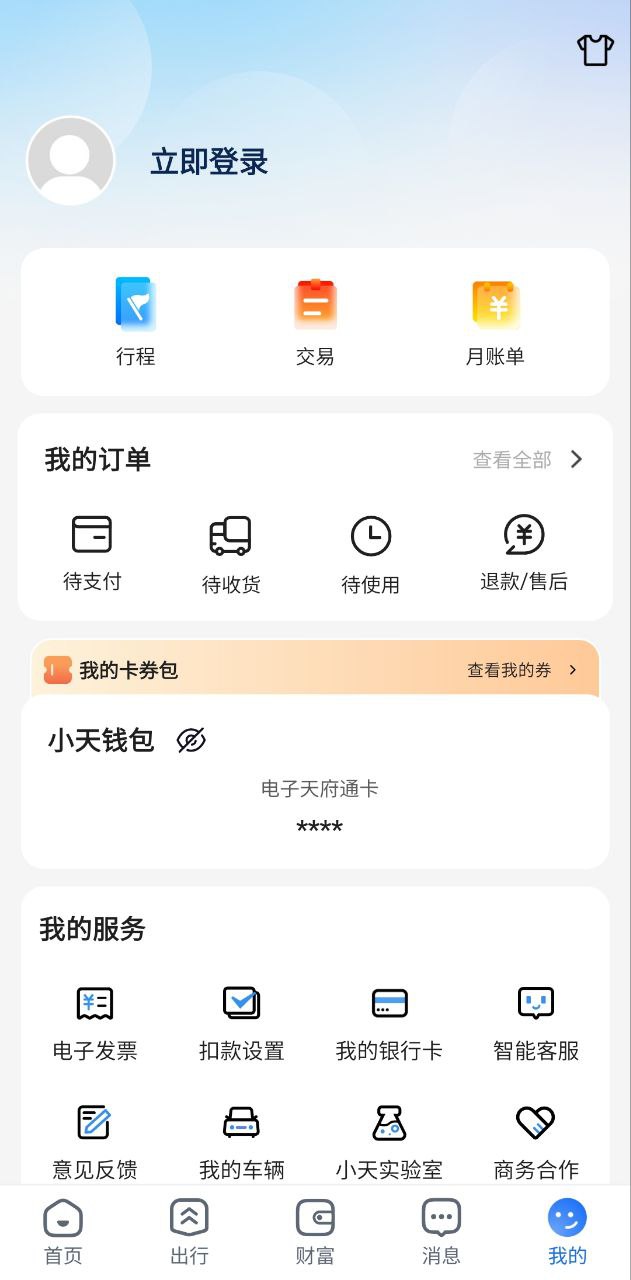Open the theme skin shirt icon
This screenshot has width=631, height=1280.
(595, 50)
